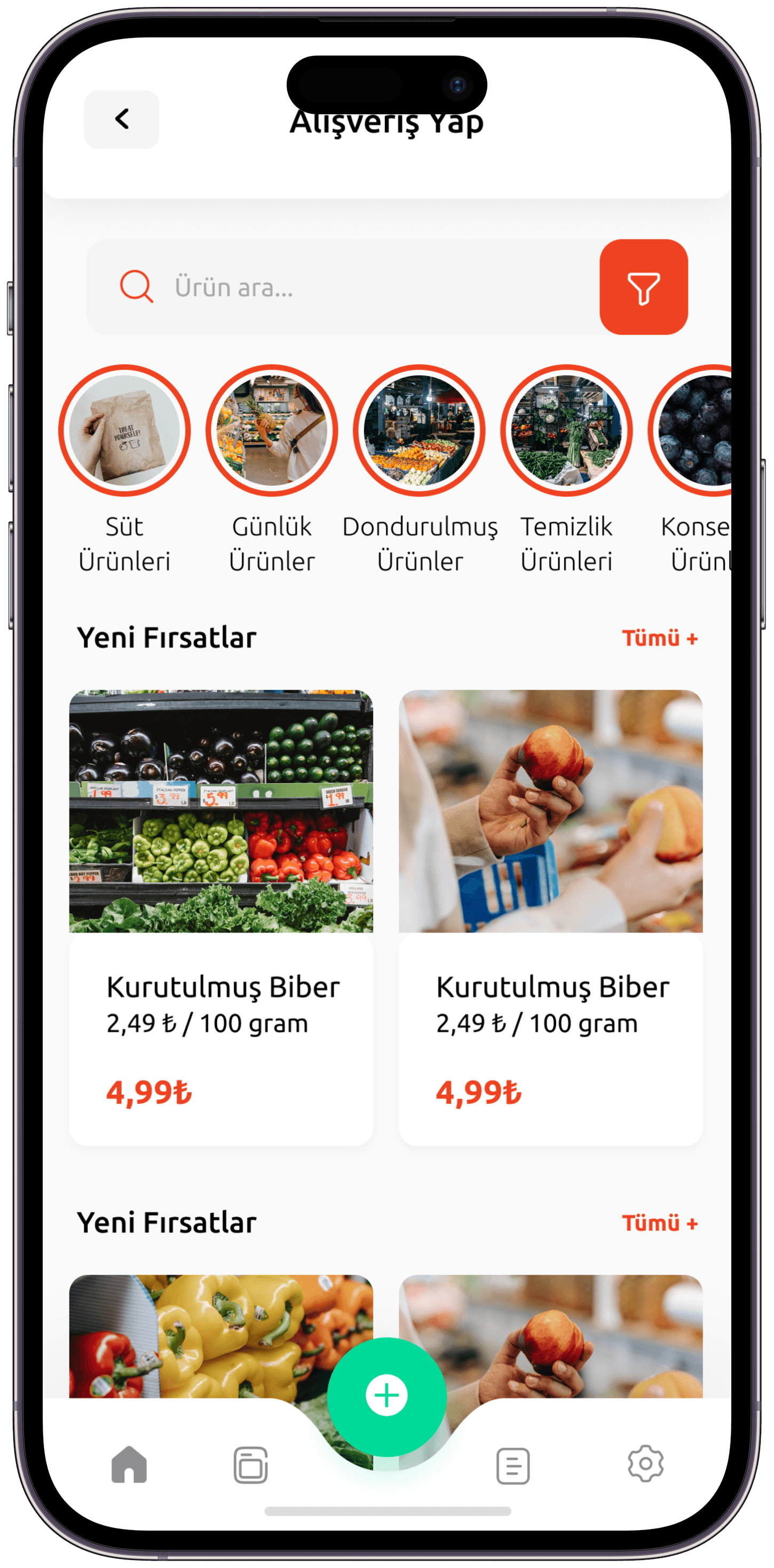Open the Süt Ürünleri category

click(x=125, y=469)
